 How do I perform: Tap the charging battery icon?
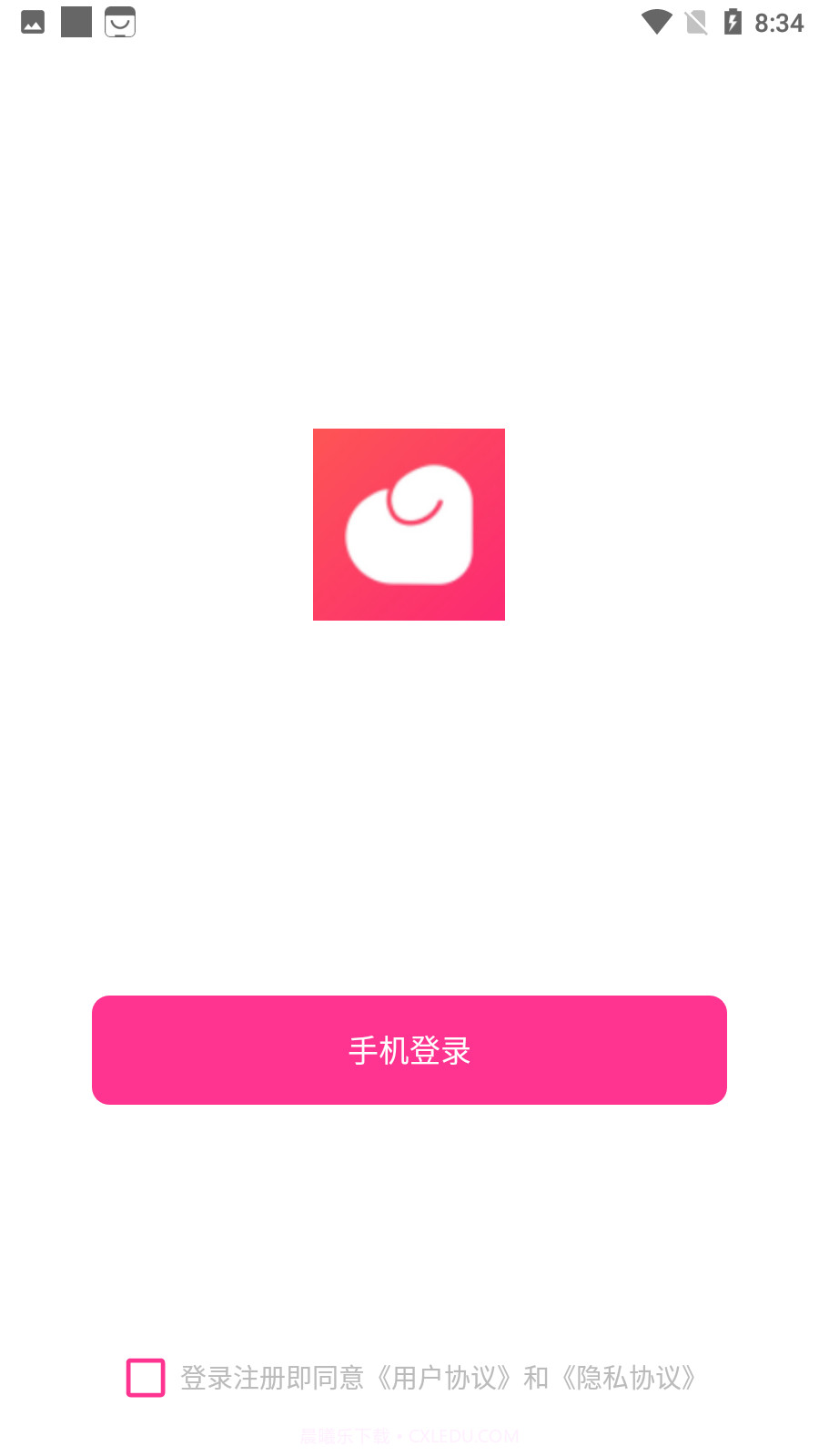tap(733, 23)
